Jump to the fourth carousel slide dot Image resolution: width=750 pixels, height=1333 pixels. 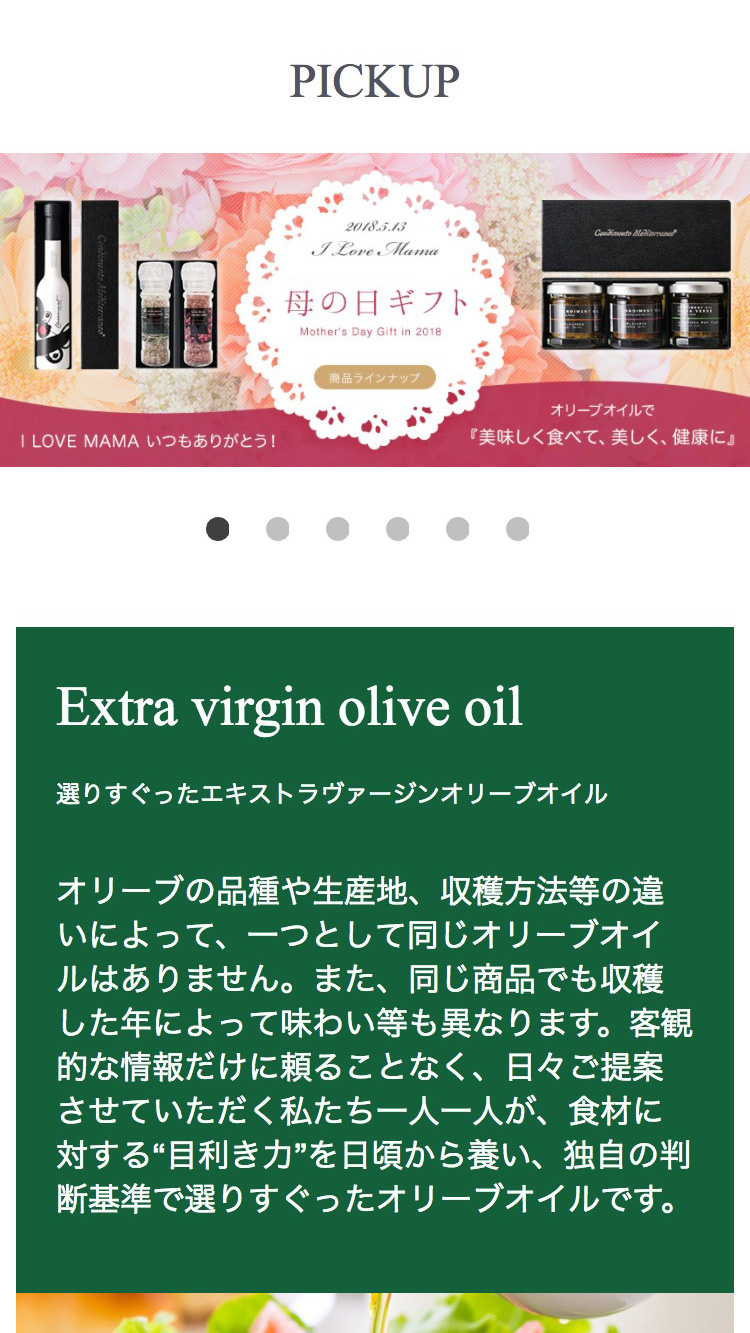tap(397, 529)
